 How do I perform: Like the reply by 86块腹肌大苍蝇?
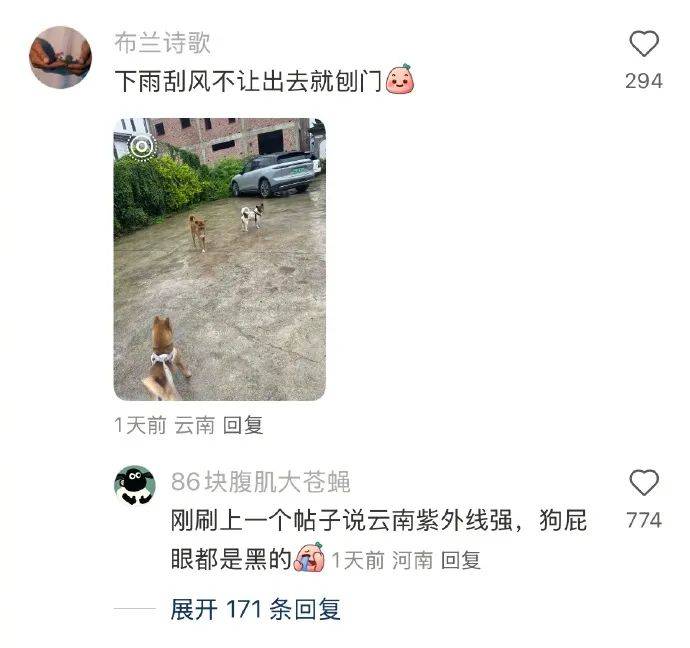pos(644,484)
